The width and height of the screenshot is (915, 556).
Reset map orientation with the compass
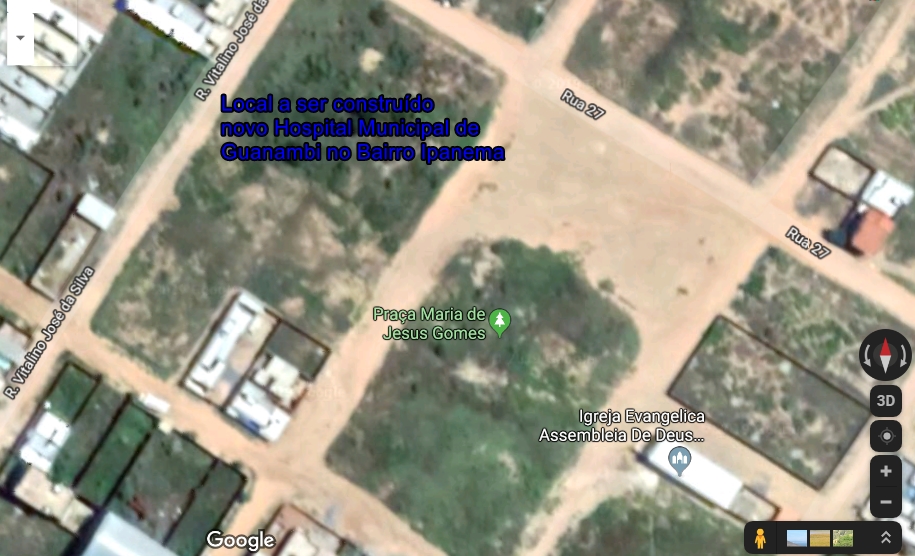pyautogui.click(x=885, y=354)
